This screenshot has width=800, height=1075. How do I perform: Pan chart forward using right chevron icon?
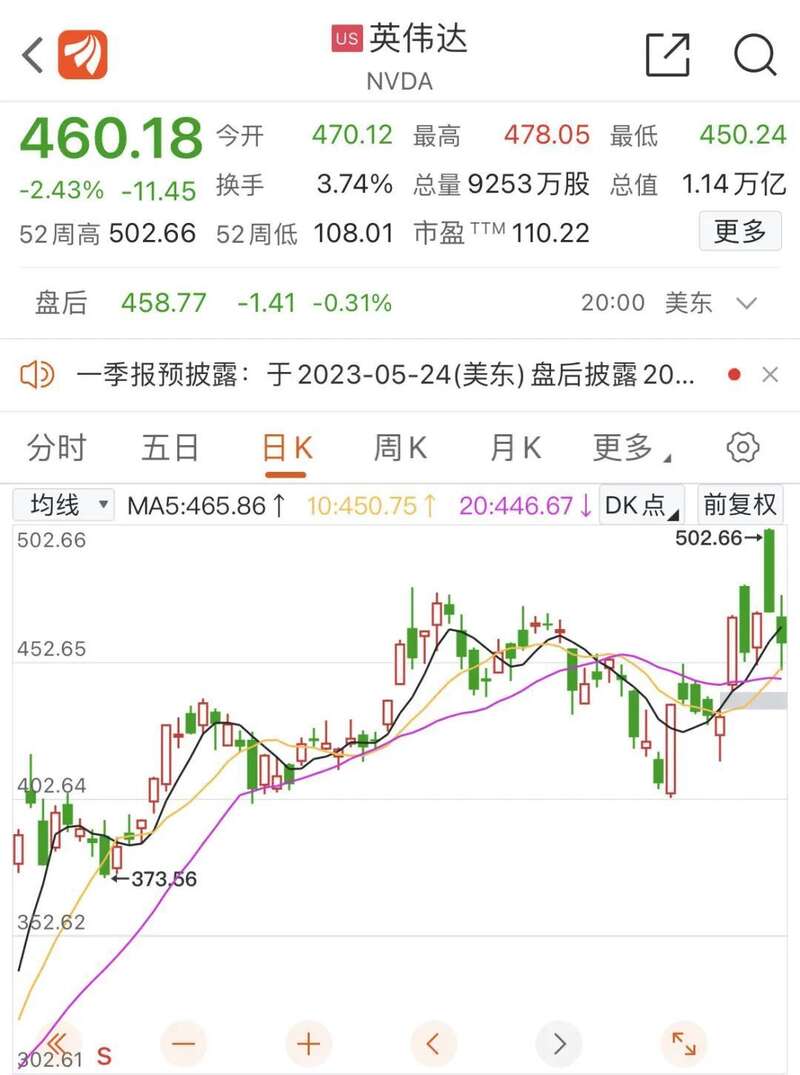click(x=558, y=1043)
